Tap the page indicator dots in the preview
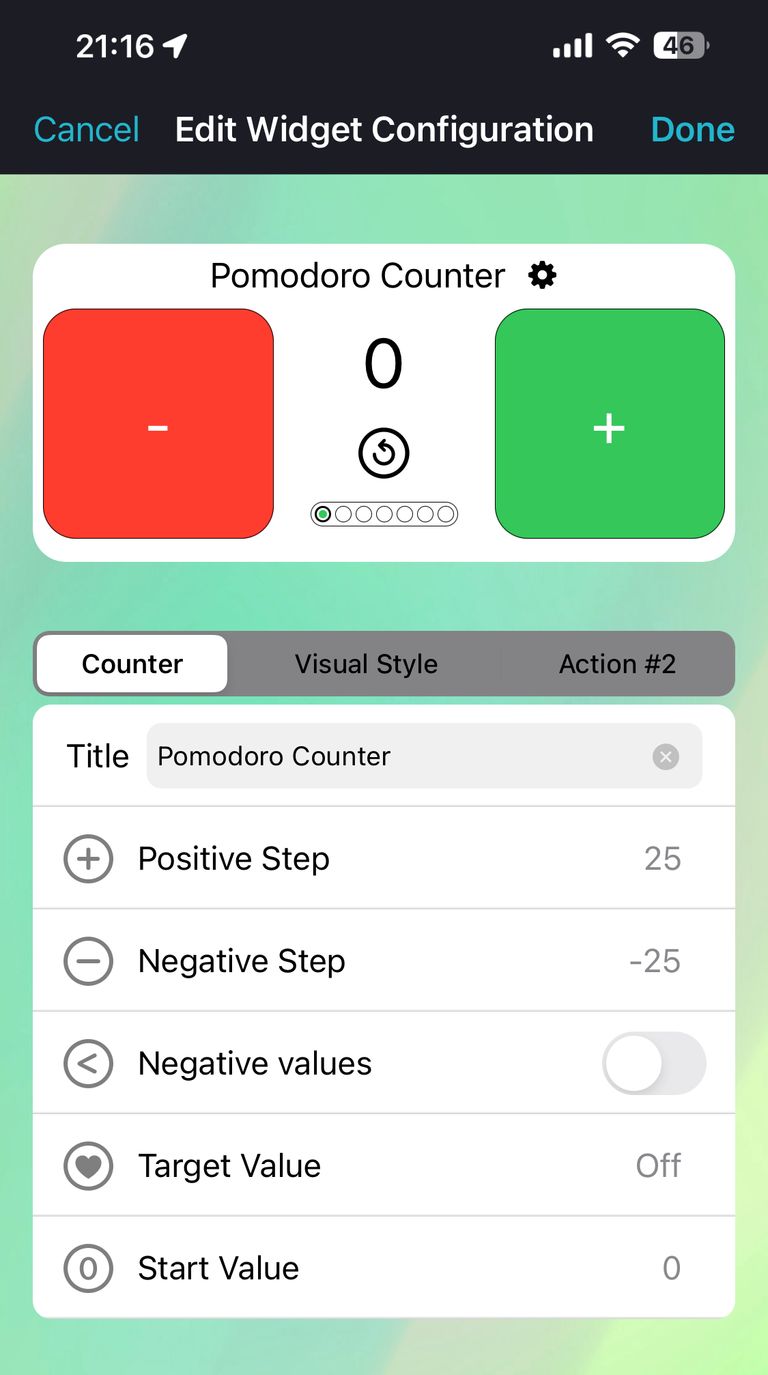This screenshot has height=1375, width=768. (x=384, y=514)
